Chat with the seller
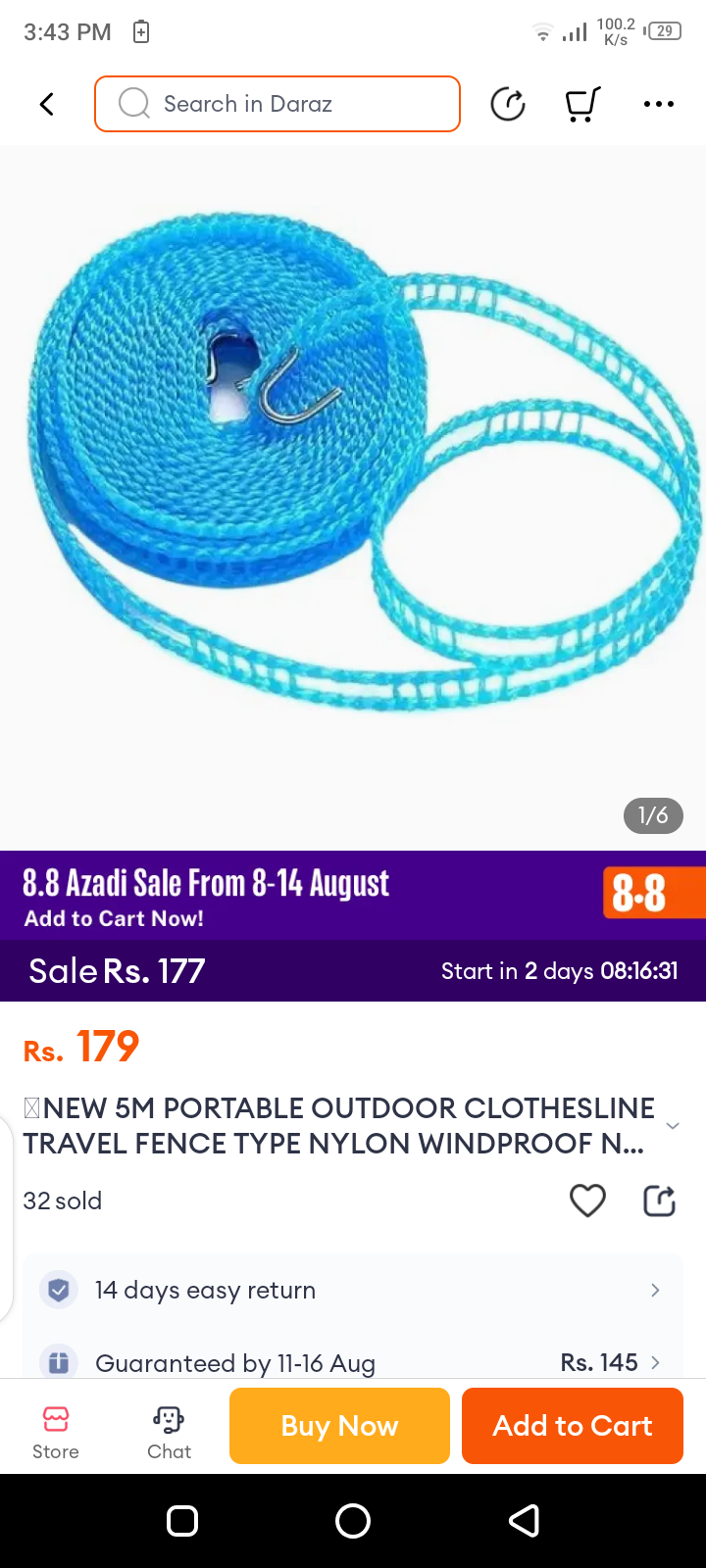 169,1431
